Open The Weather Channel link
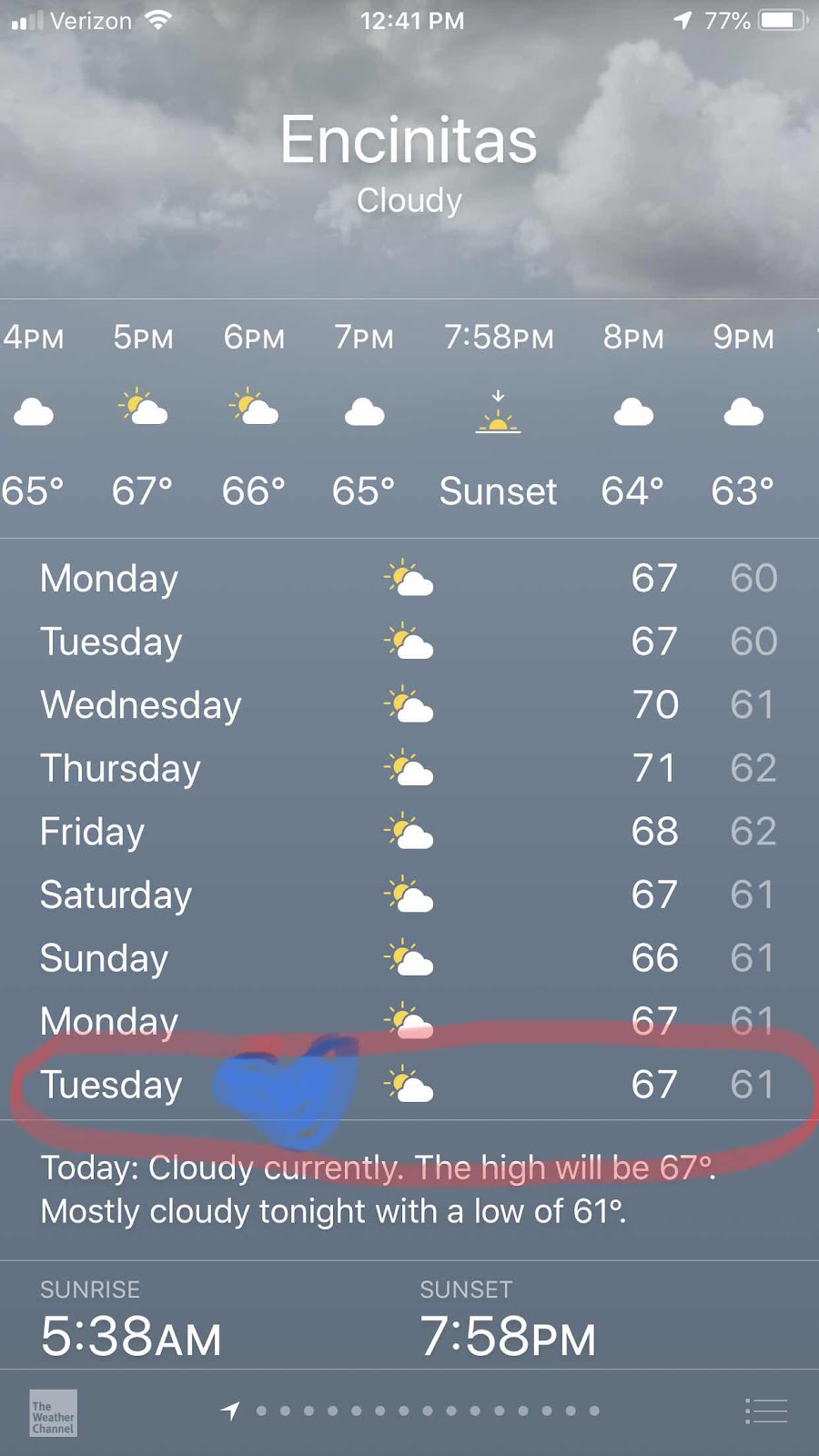The image size is (819, 1456). point(53,1413)
